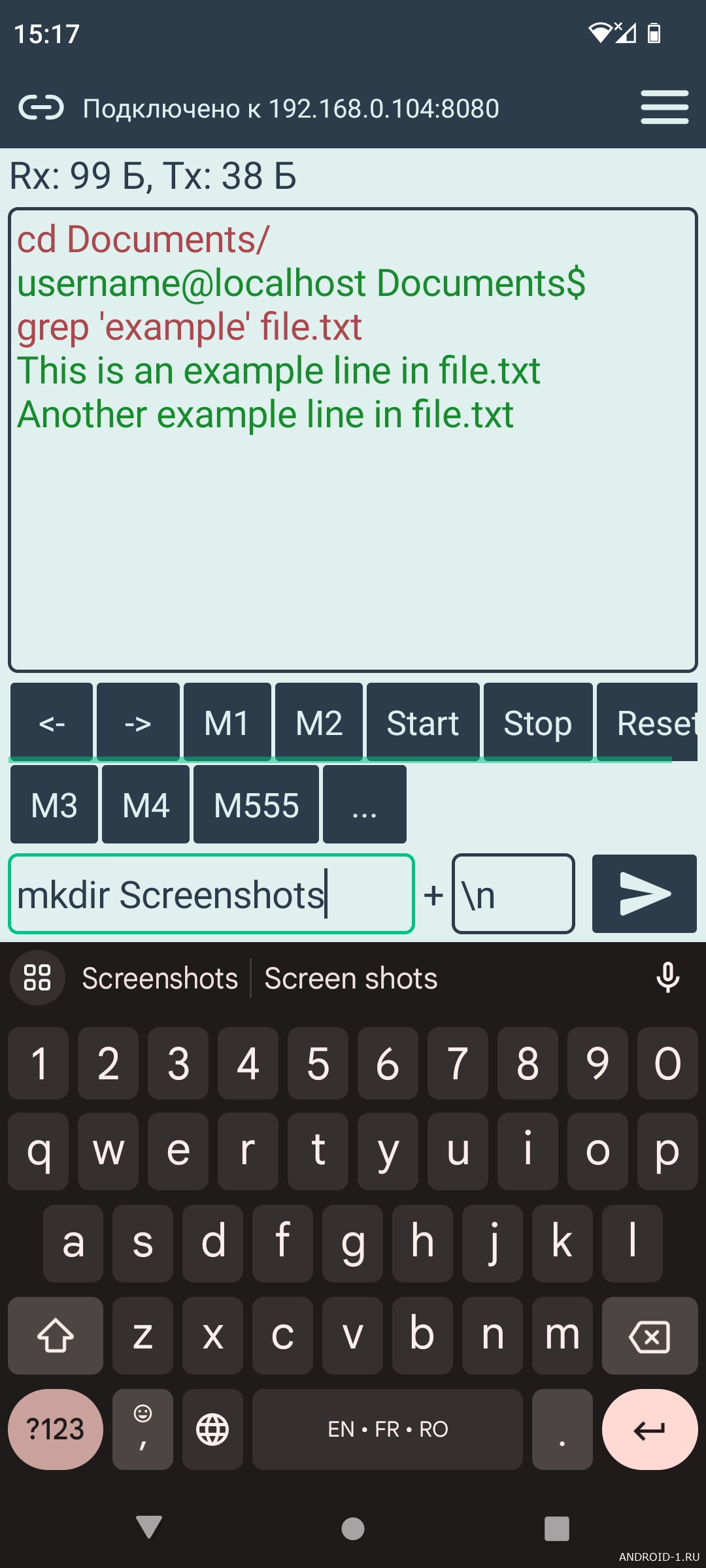This screenshot has width=706, height=1568.
Task: Delete a character with backspace key
Action: (x=649, y=1336)
